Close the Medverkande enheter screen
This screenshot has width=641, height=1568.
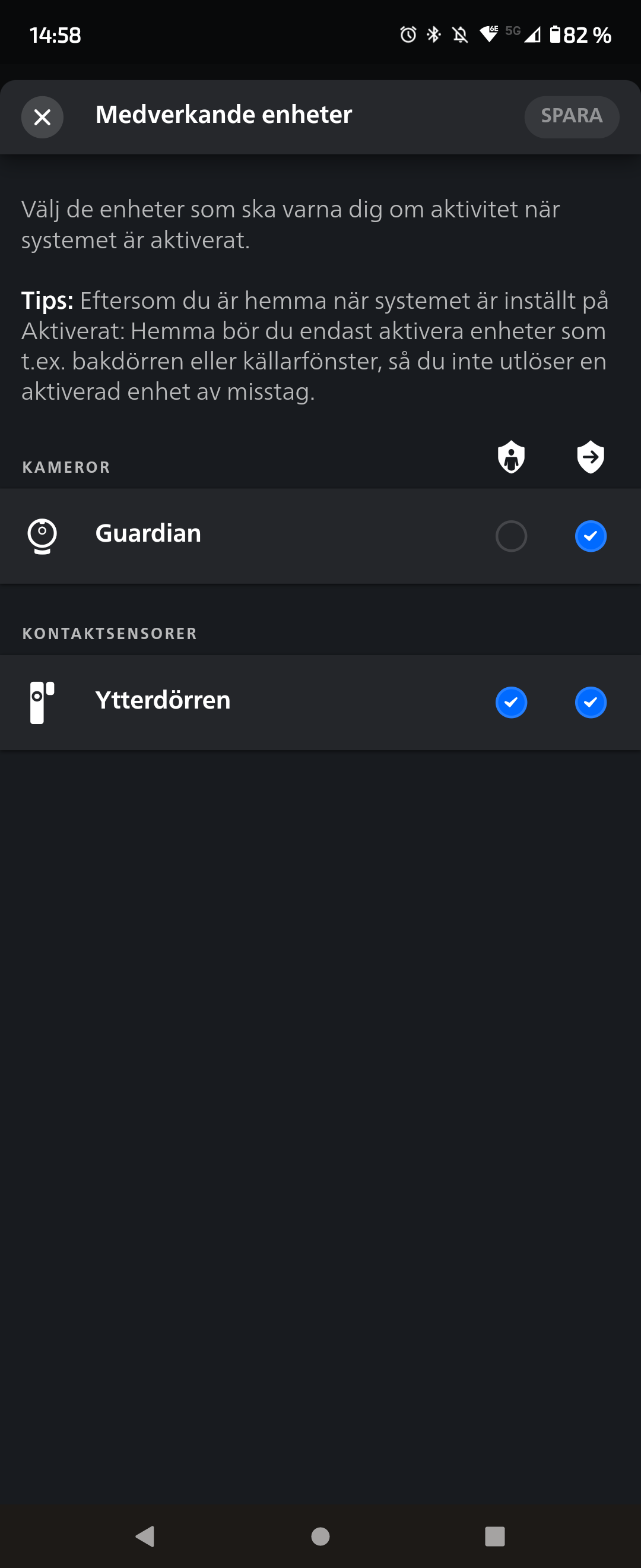pos(42,117)
